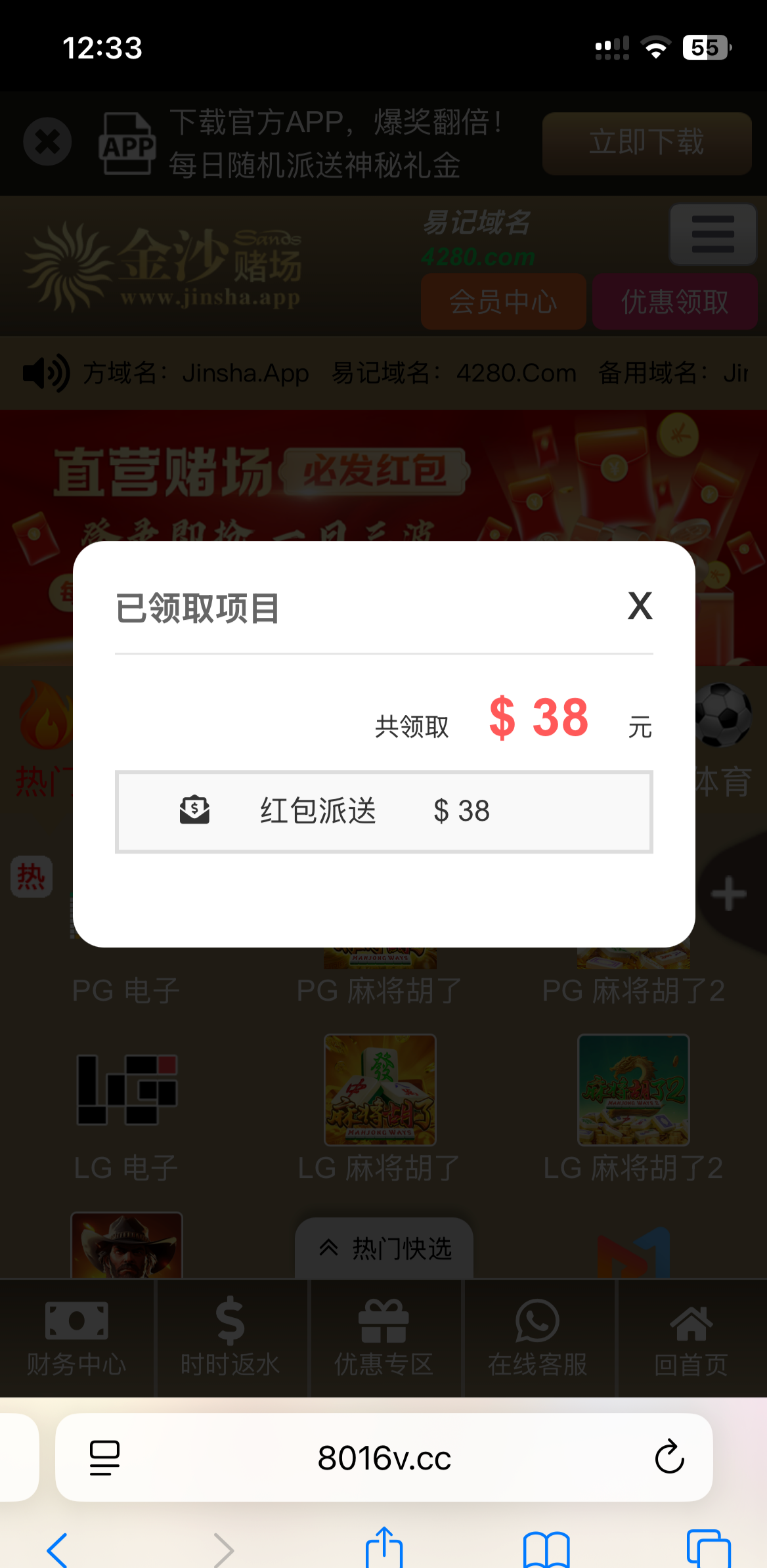Go back to the previous page
The height and width of the screenshot is (1568, 767).
(x=58, y=1548)
